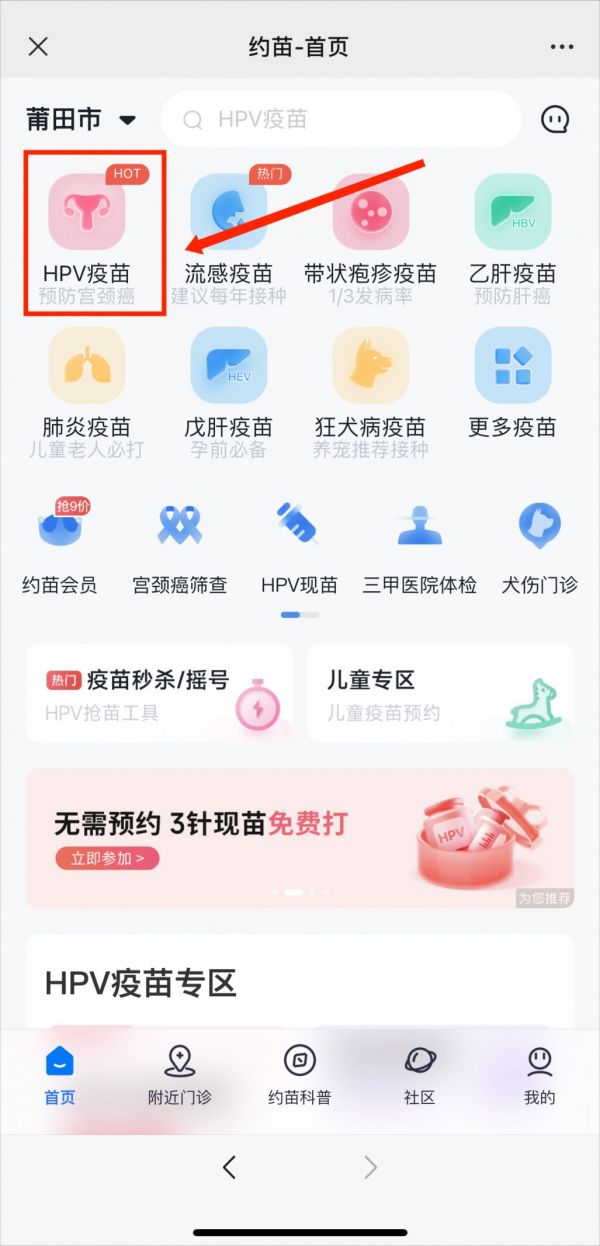Tap 立即参加 on the free vaccine banner
600x1246 pixels.
coord(107,858)
